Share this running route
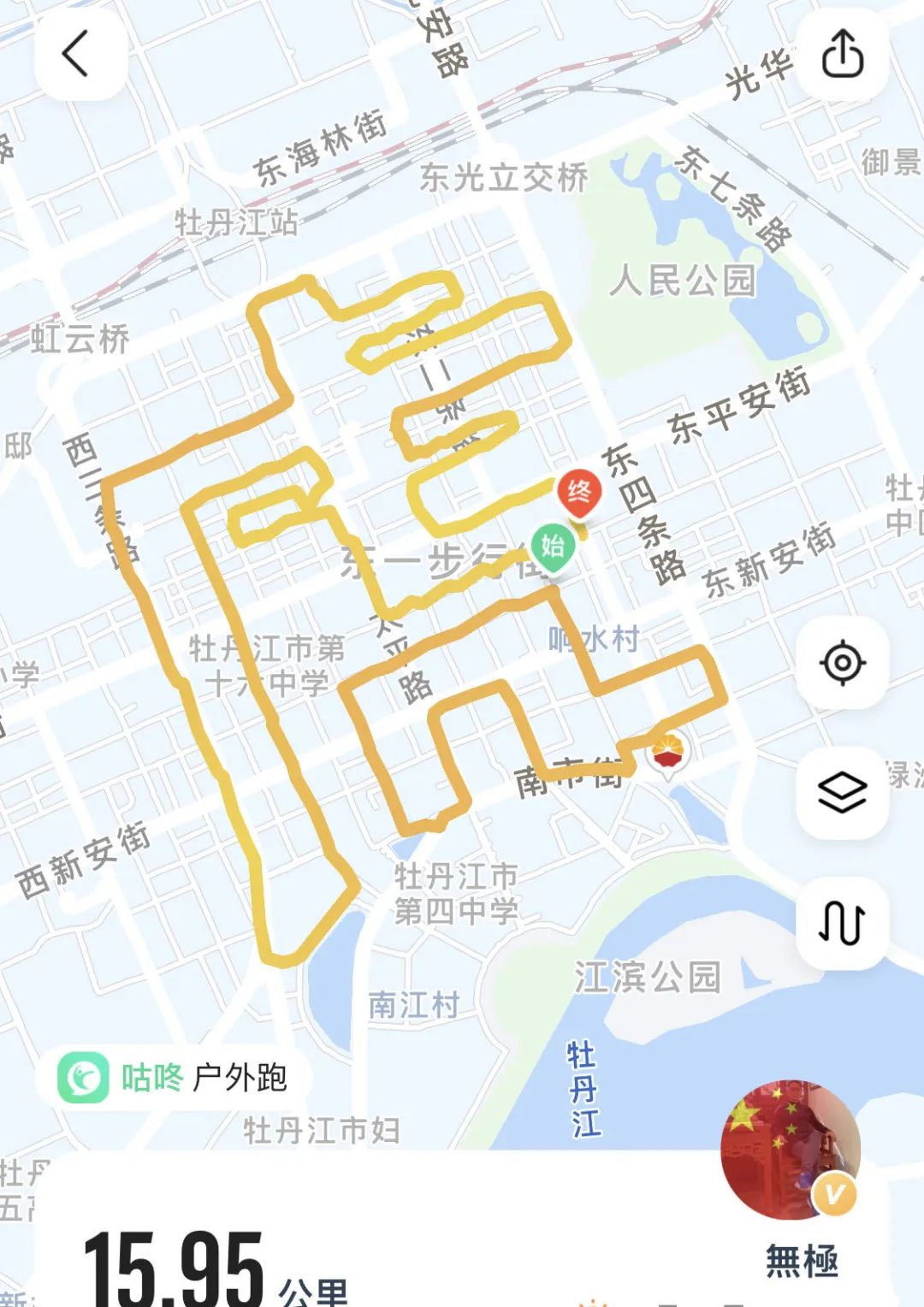Image resolution: width=924 pixels, height=1307 pixels. (x=843, y=54)
